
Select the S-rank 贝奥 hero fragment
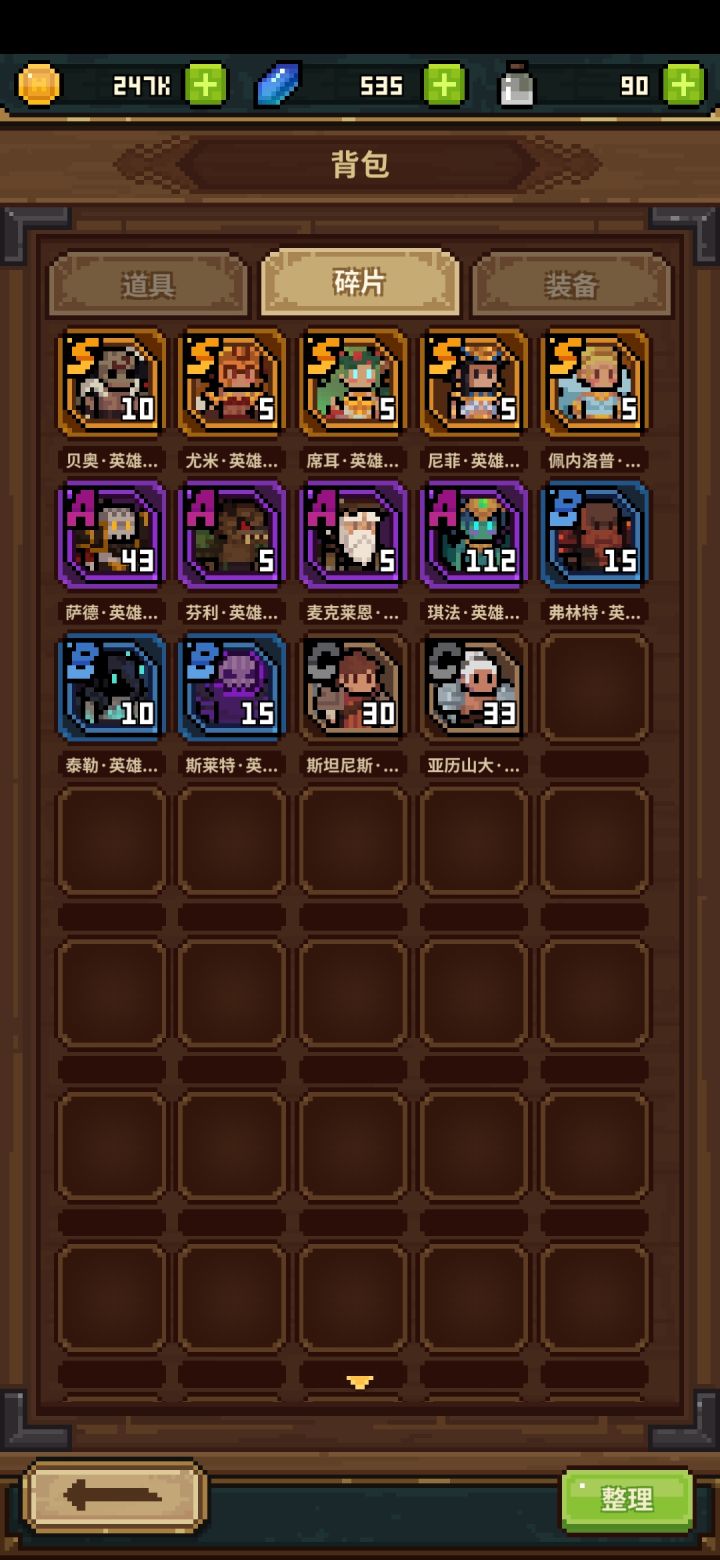click(111, 383)
